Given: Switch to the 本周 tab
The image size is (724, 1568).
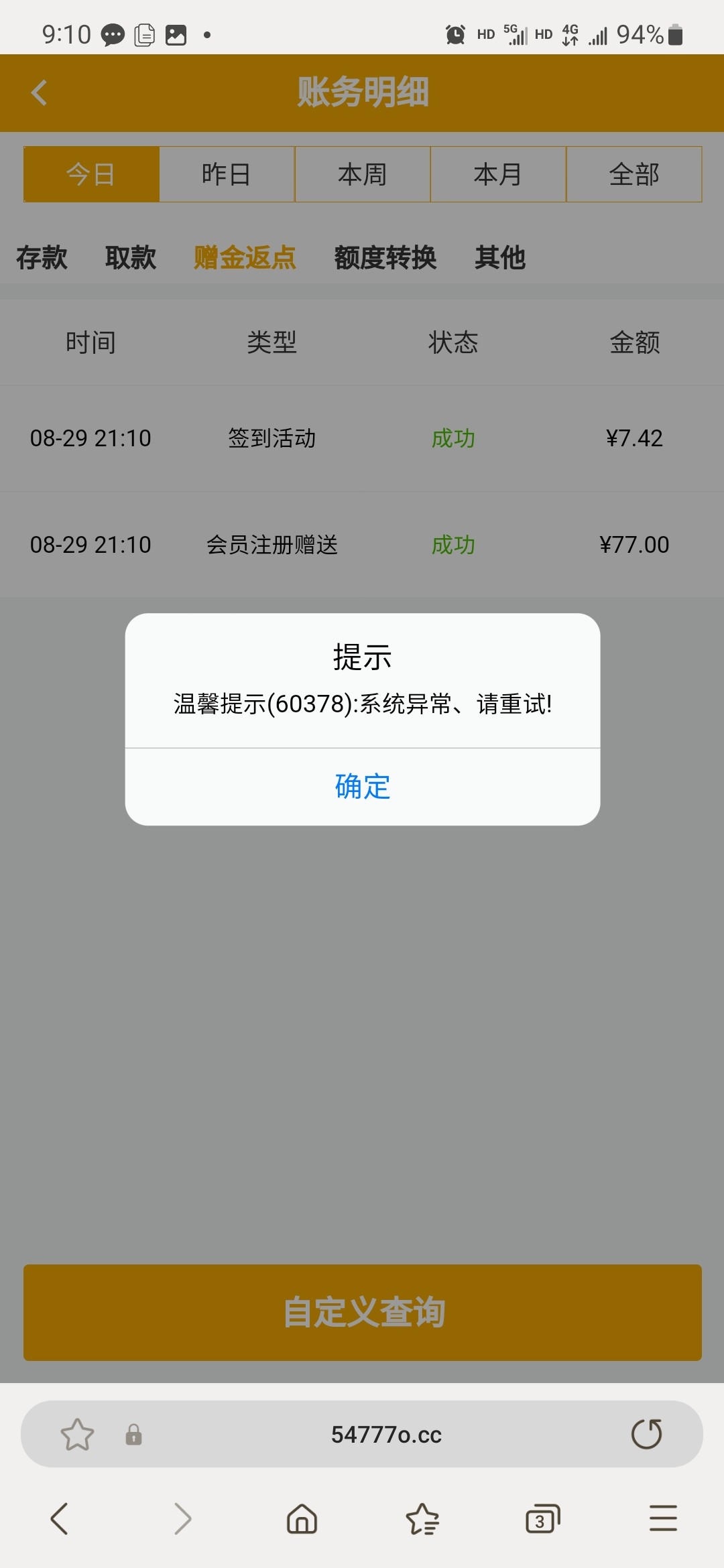Looking at the screenshot, I should 362,174.
